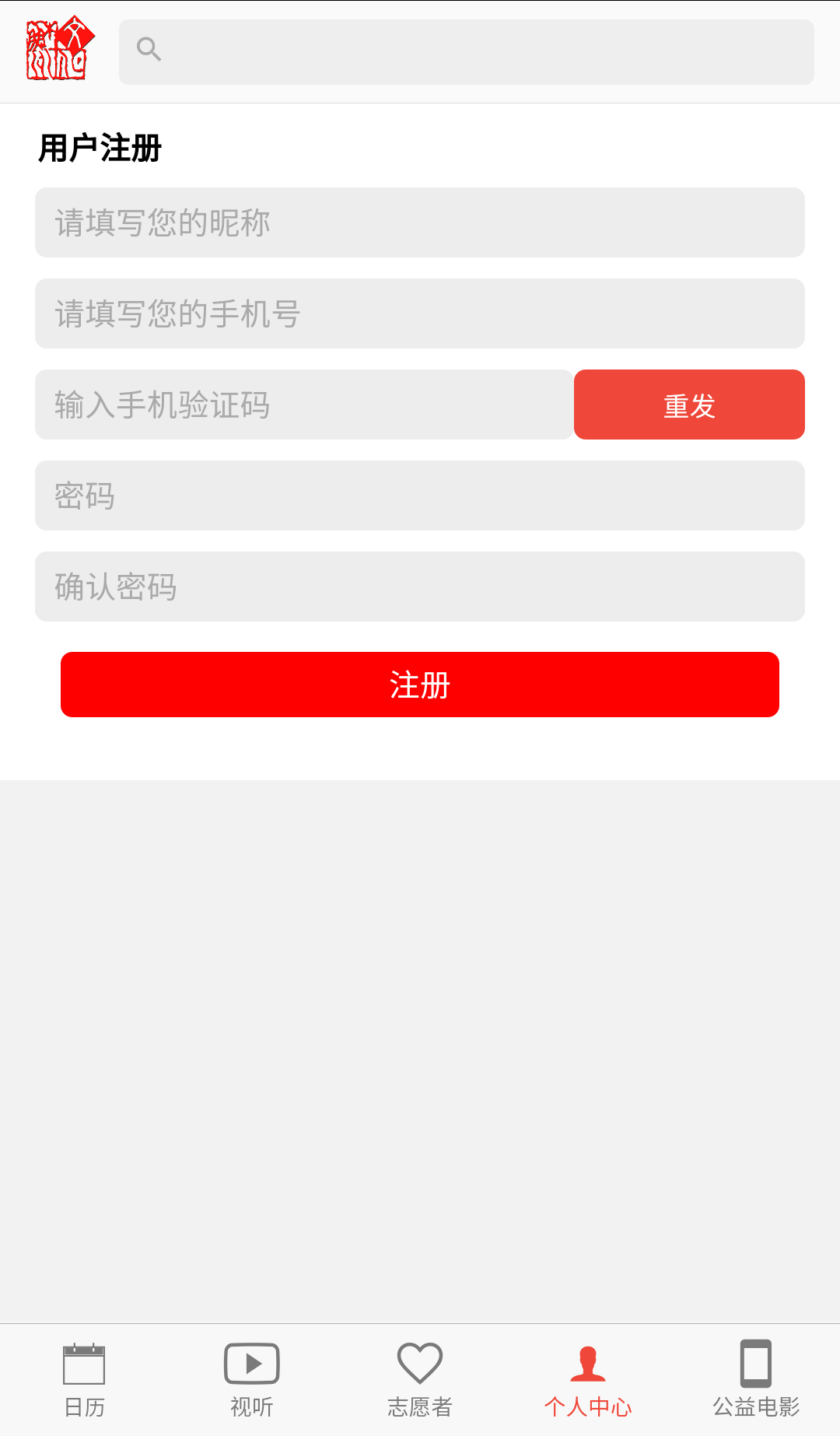840x1436 pixels.
Task: Tap the verification code field (验证码)
Action: [x=304, y=405]
